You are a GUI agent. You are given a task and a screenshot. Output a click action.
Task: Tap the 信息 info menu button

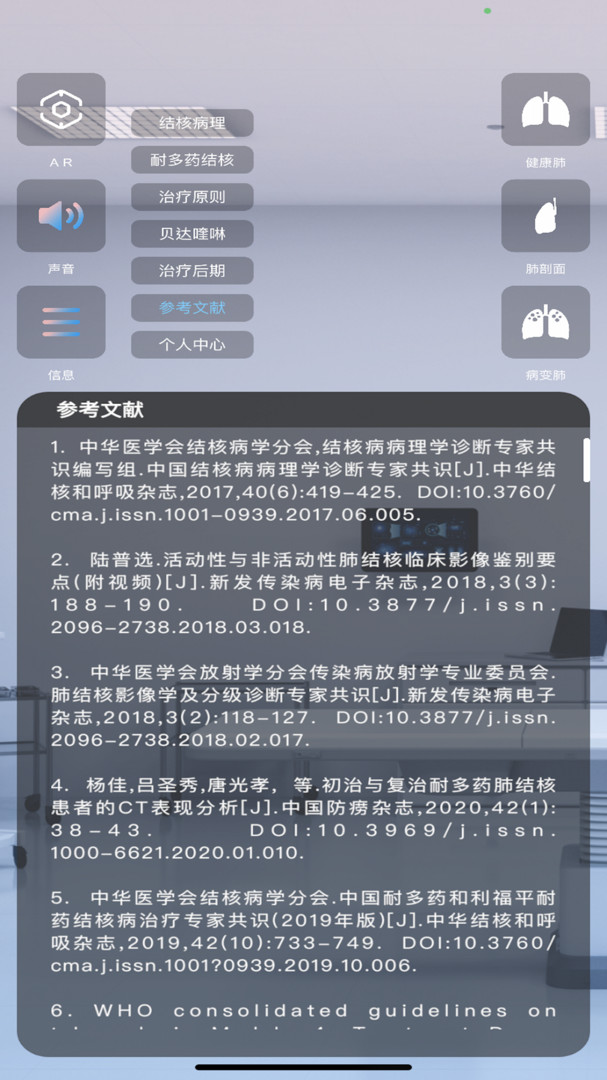61,322
